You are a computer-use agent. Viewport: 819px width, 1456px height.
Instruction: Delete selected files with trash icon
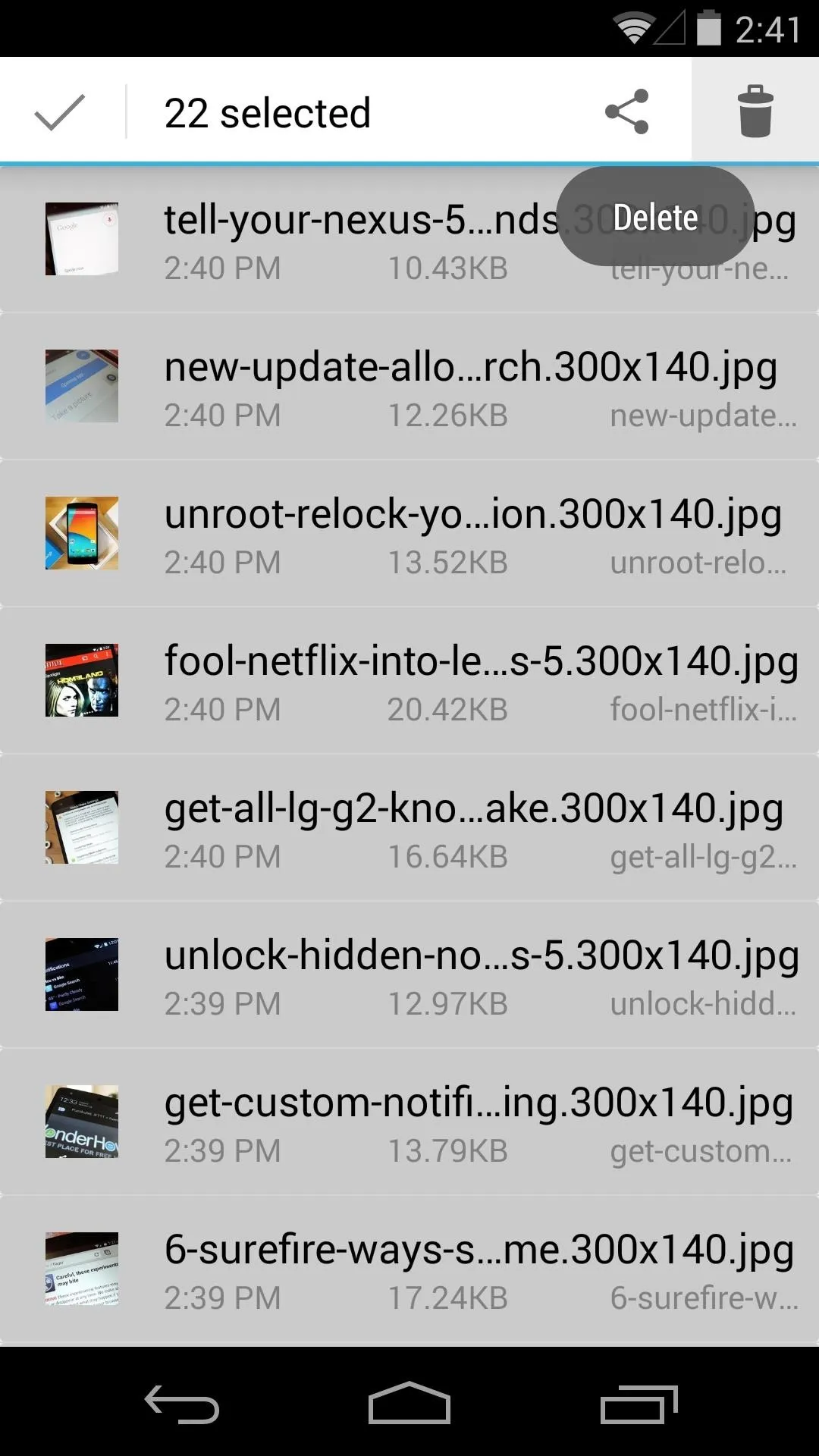tap(755, 112)
